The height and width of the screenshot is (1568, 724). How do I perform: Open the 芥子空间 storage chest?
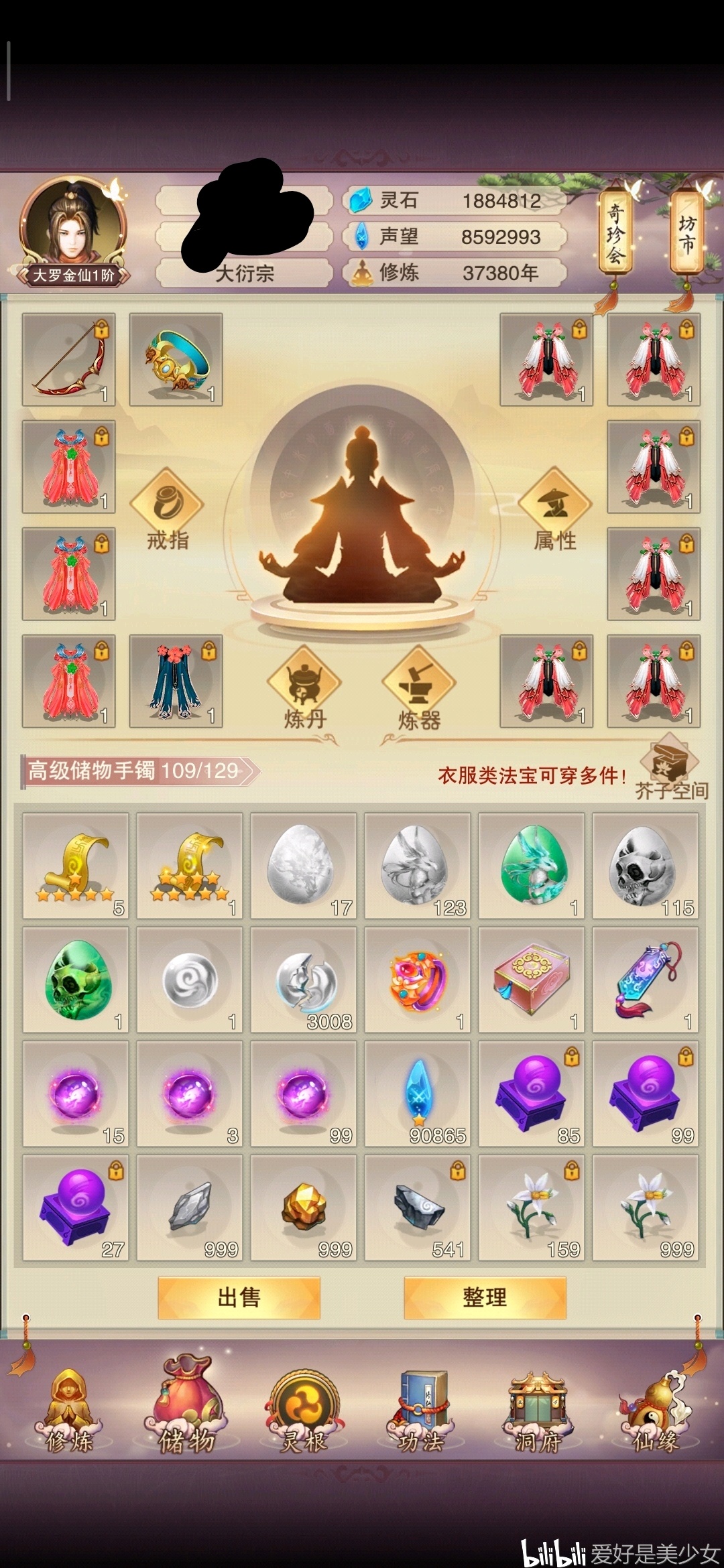pyautogui.click(x=671, y=770)
